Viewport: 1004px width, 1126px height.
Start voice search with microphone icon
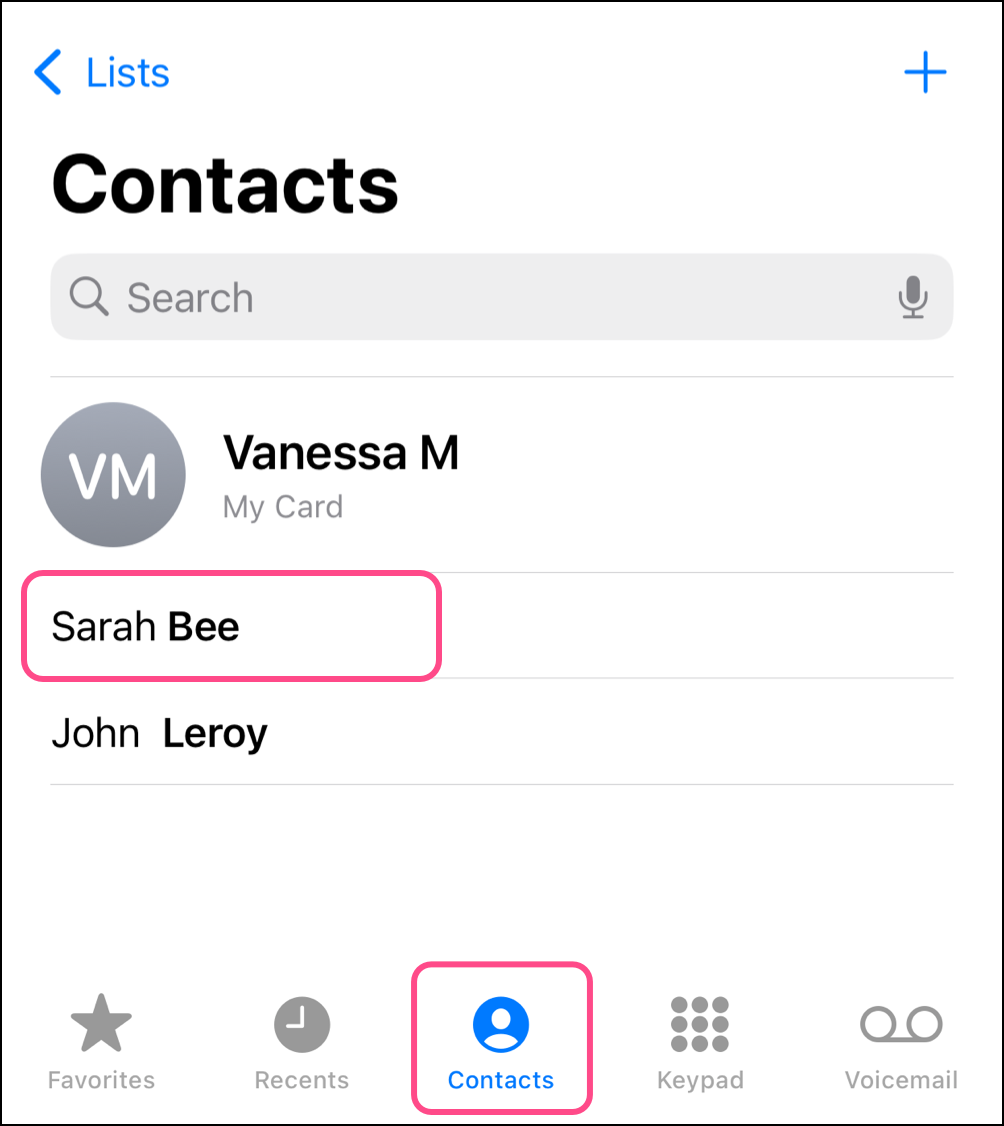point(912,297)
